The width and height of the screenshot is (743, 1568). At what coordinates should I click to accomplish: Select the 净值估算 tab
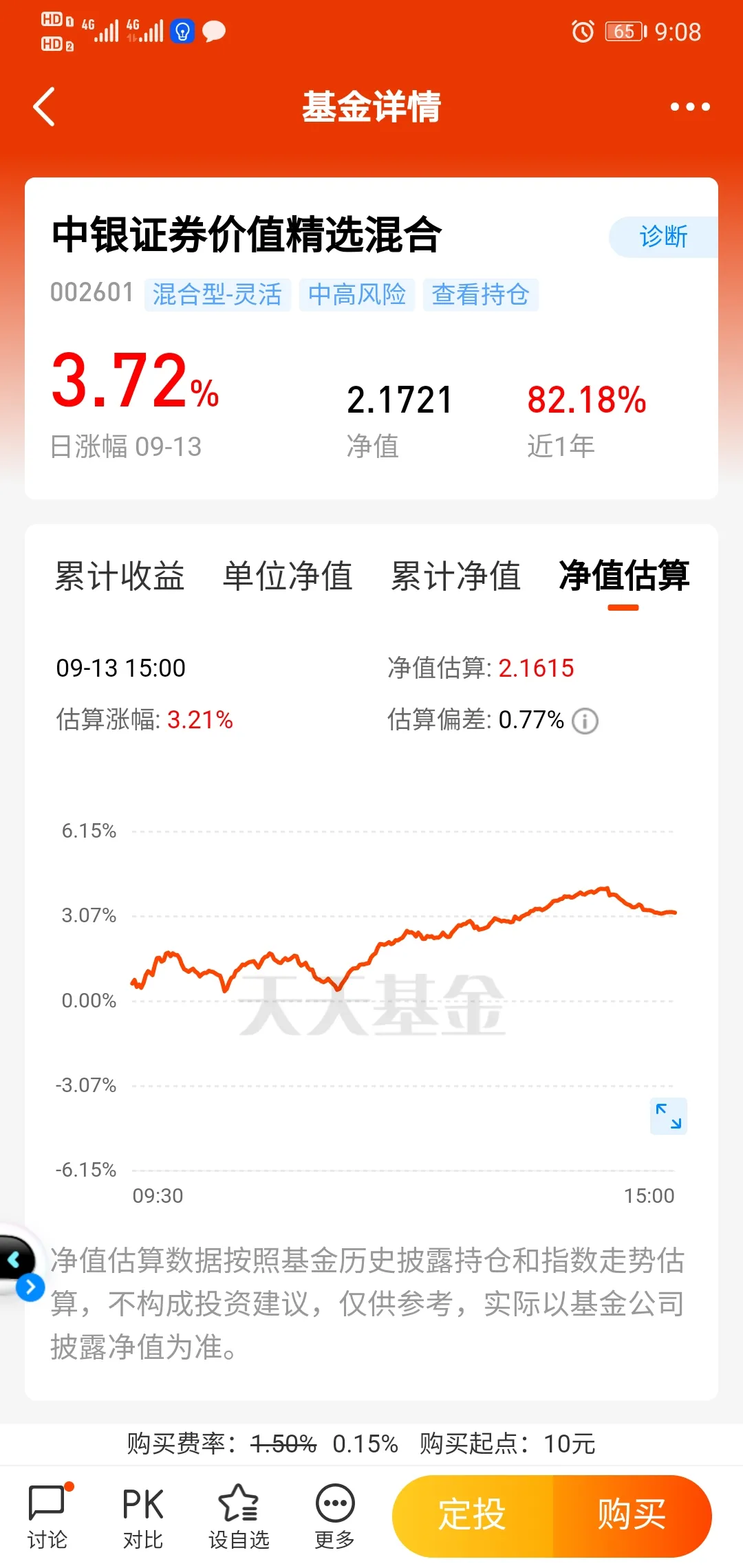623,576
